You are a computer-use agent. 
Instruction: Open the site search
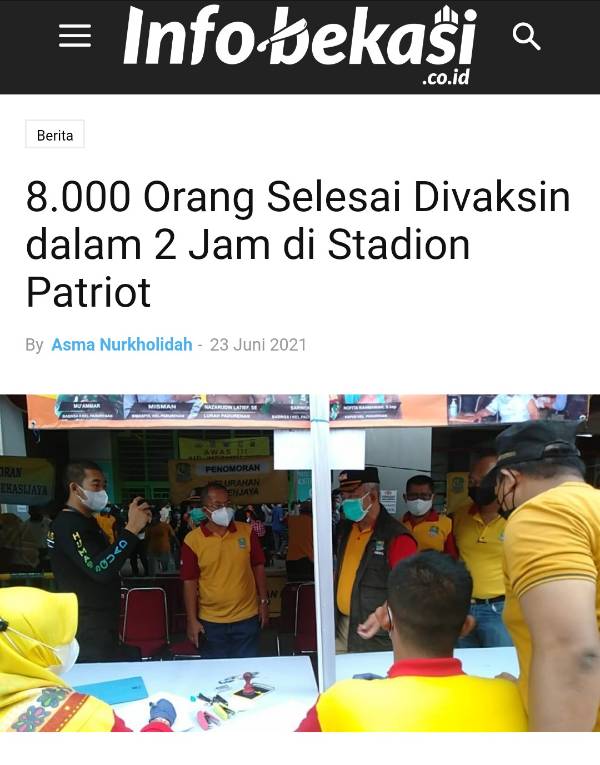coord(526,37)
